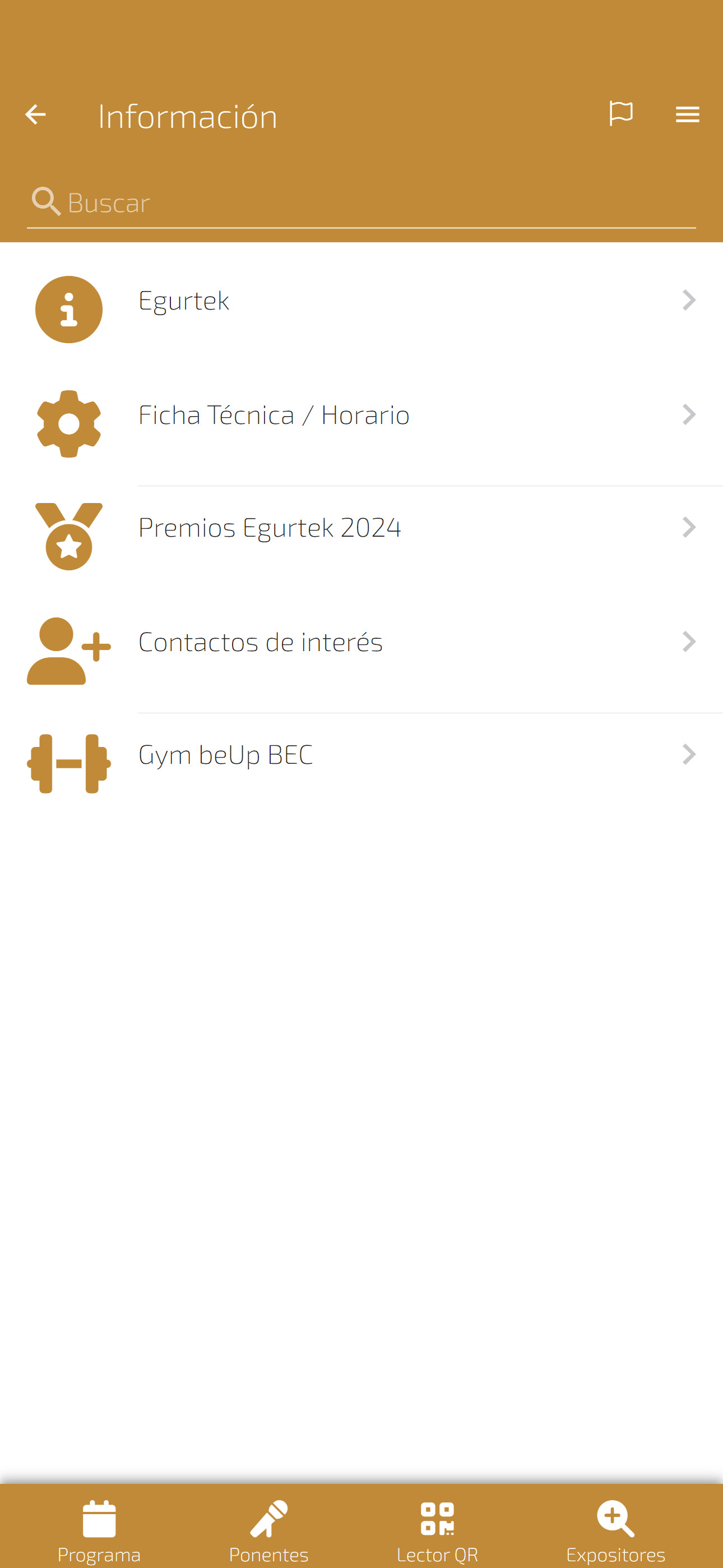The height and width of the screenshot is (1568, 723).
Task: Go back using the arrow icon
Action: click(35, 114)
